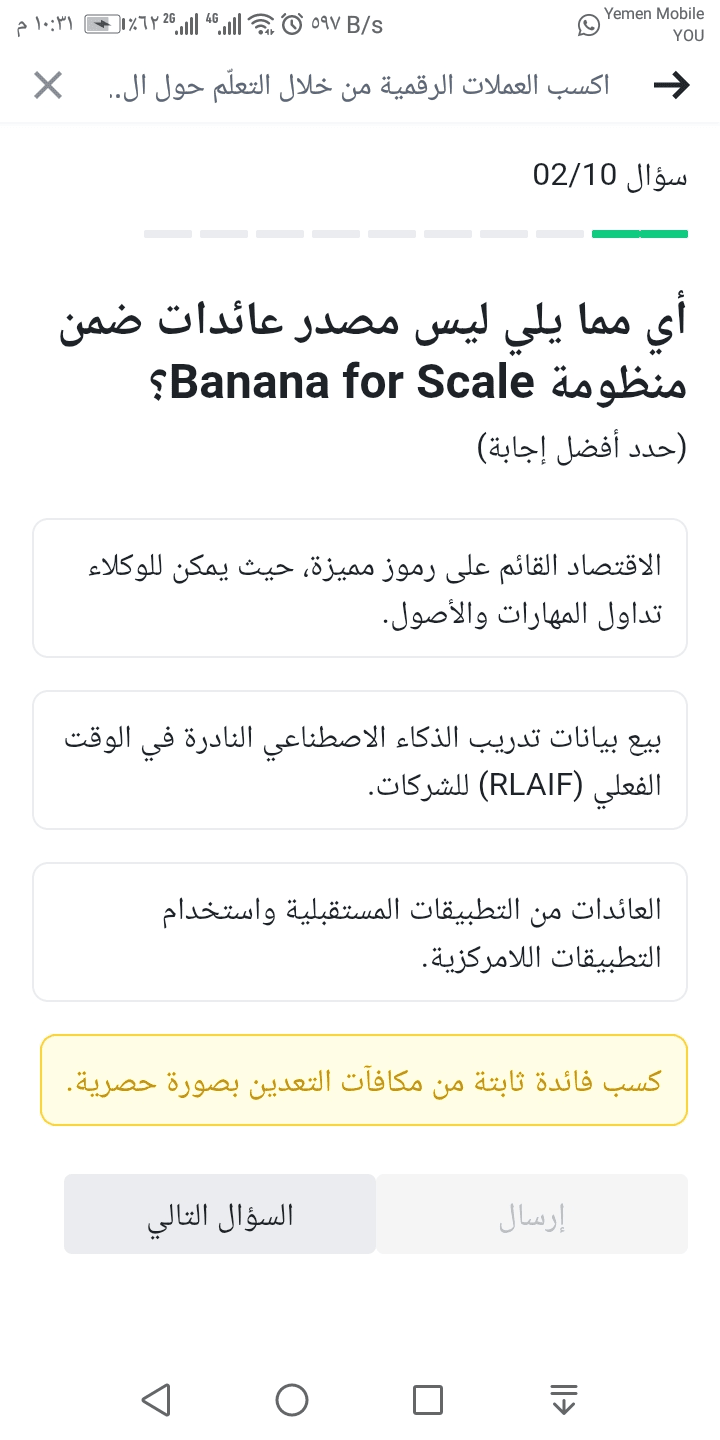This screenshot has height=1440, width=720.
Task: Select the answer about token-based economy
Action: [x=360, y=588]
